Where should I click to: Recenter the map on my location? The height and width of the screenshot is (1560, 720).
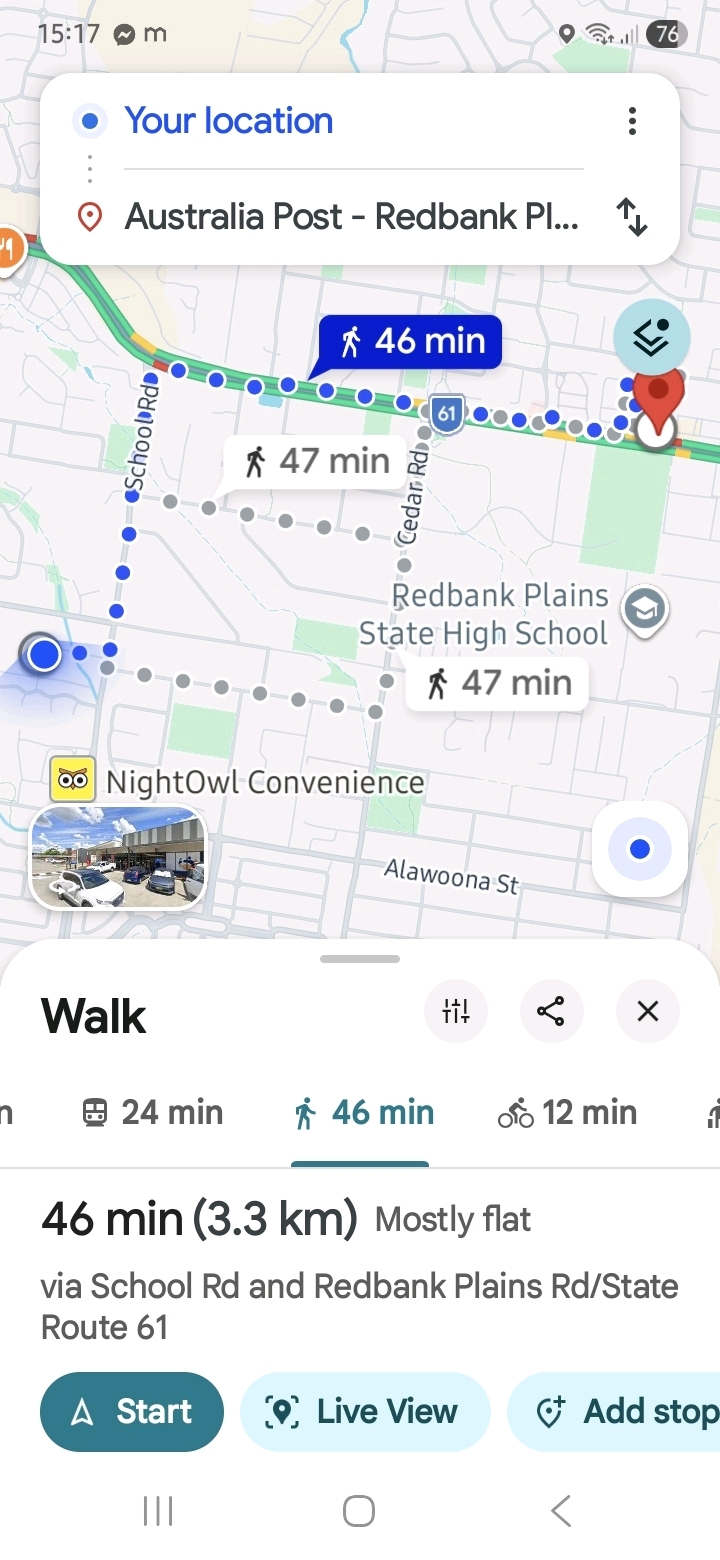pyautogui.click(x=640, y=849)
